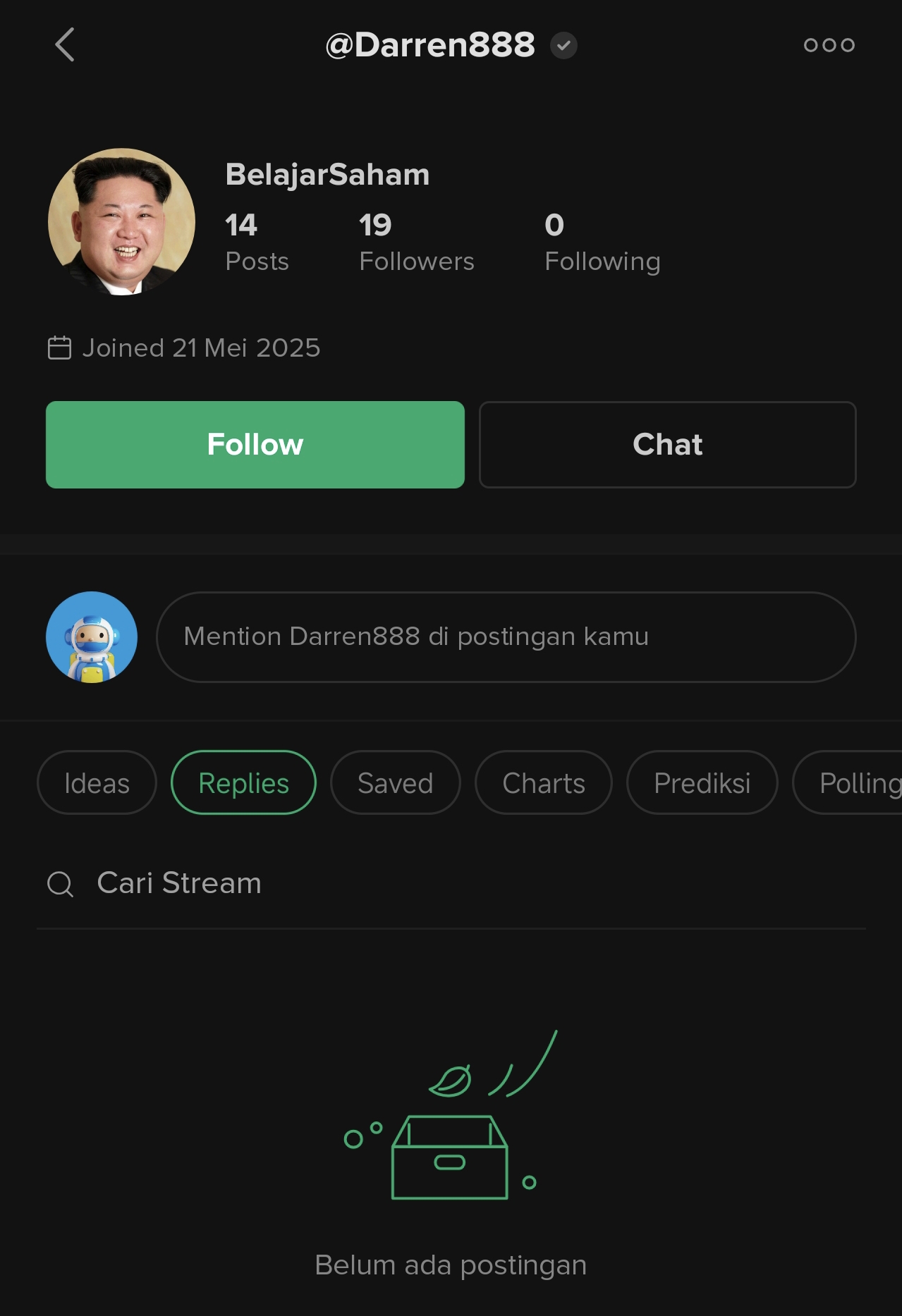Follow the Darren888 account
The image size is (902, 1316).
tap(255, 445)
